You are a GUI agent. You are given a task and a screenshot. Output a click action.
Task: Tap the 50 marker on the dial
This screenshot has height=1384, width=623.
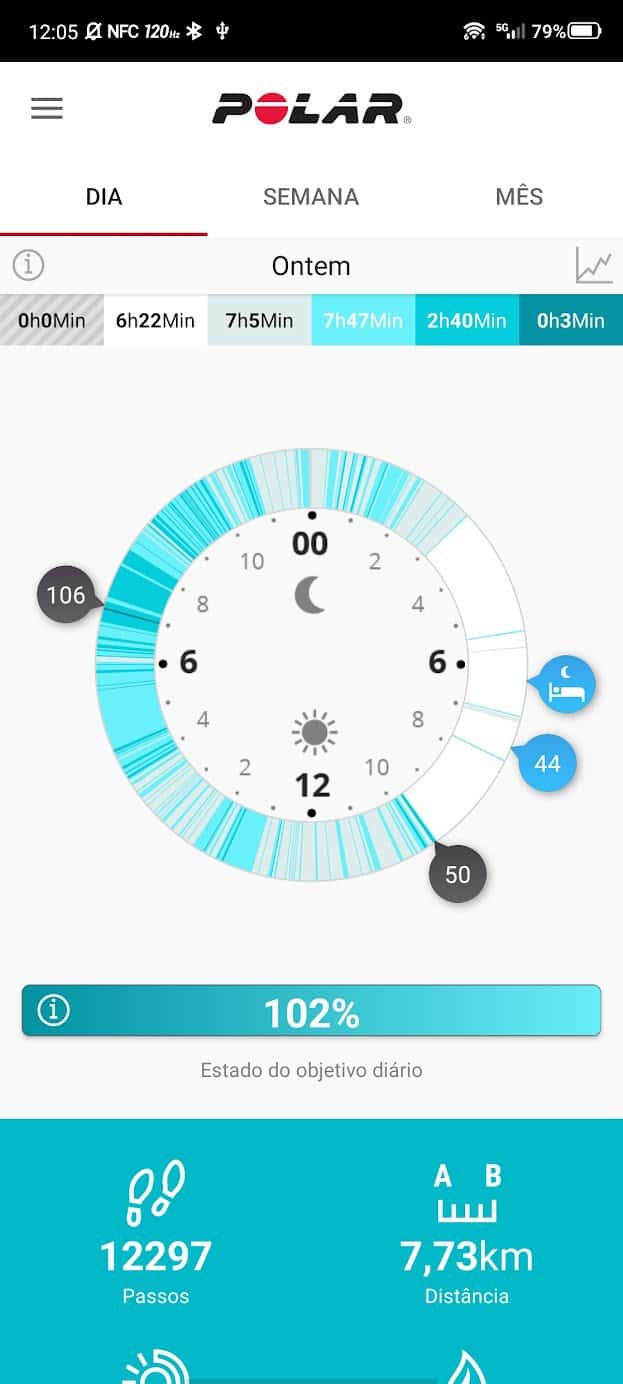pos(457,875)
